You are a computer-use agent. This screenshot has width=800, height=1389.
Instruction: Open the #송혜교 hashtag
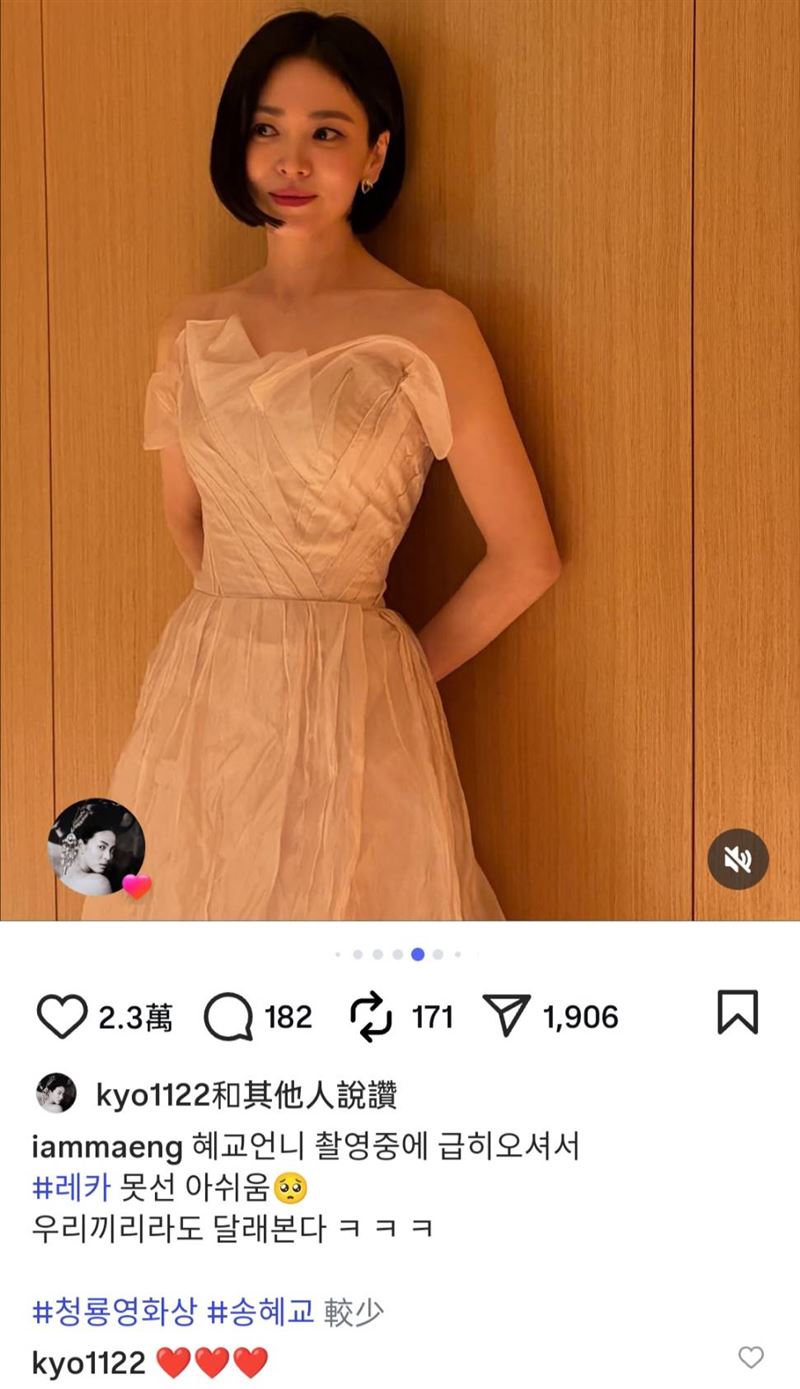[x=263, y=1311]
